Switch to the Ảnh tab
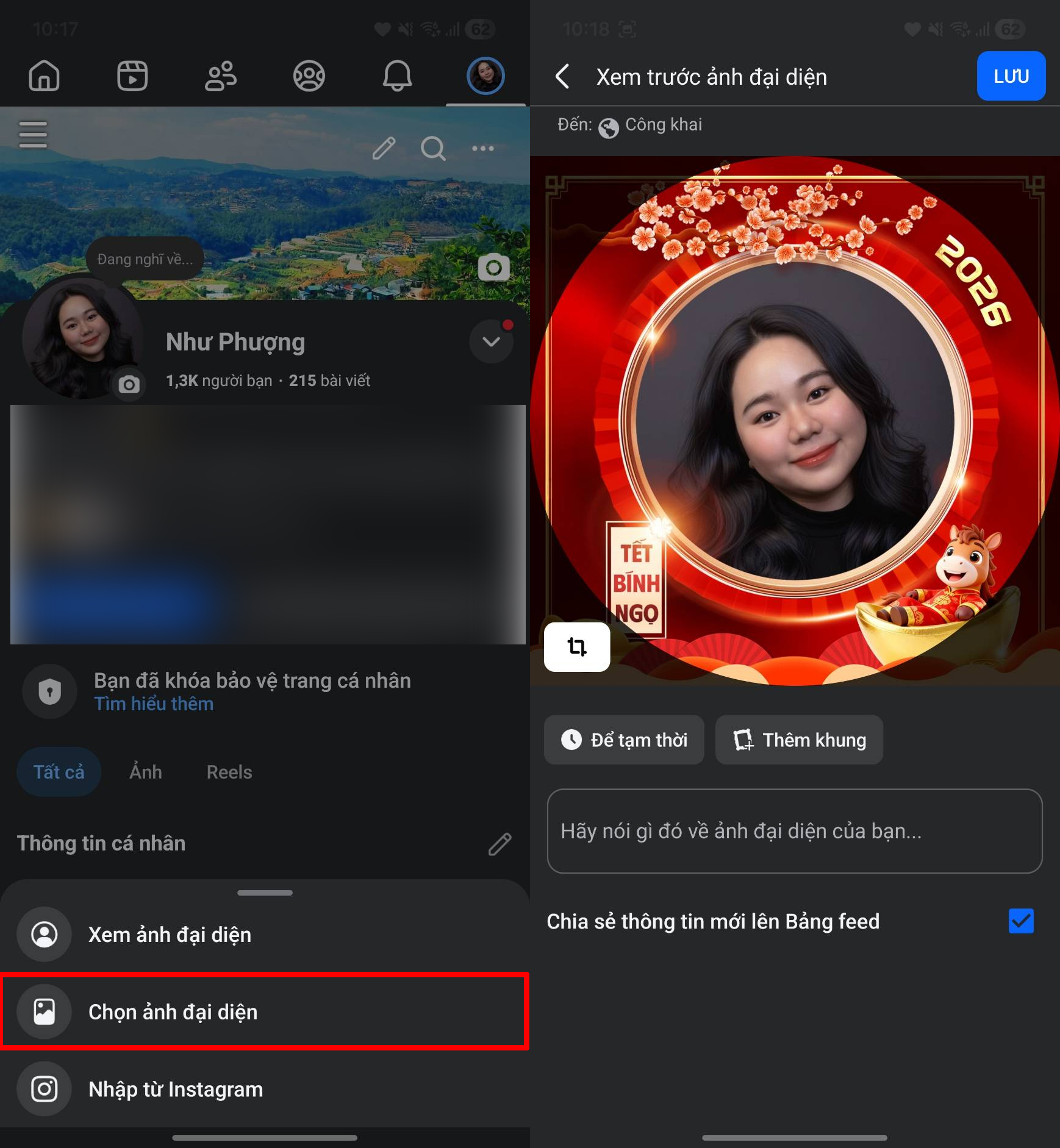The width and height of the screenshot is (1060, 1148). click(x=146, y=772)
